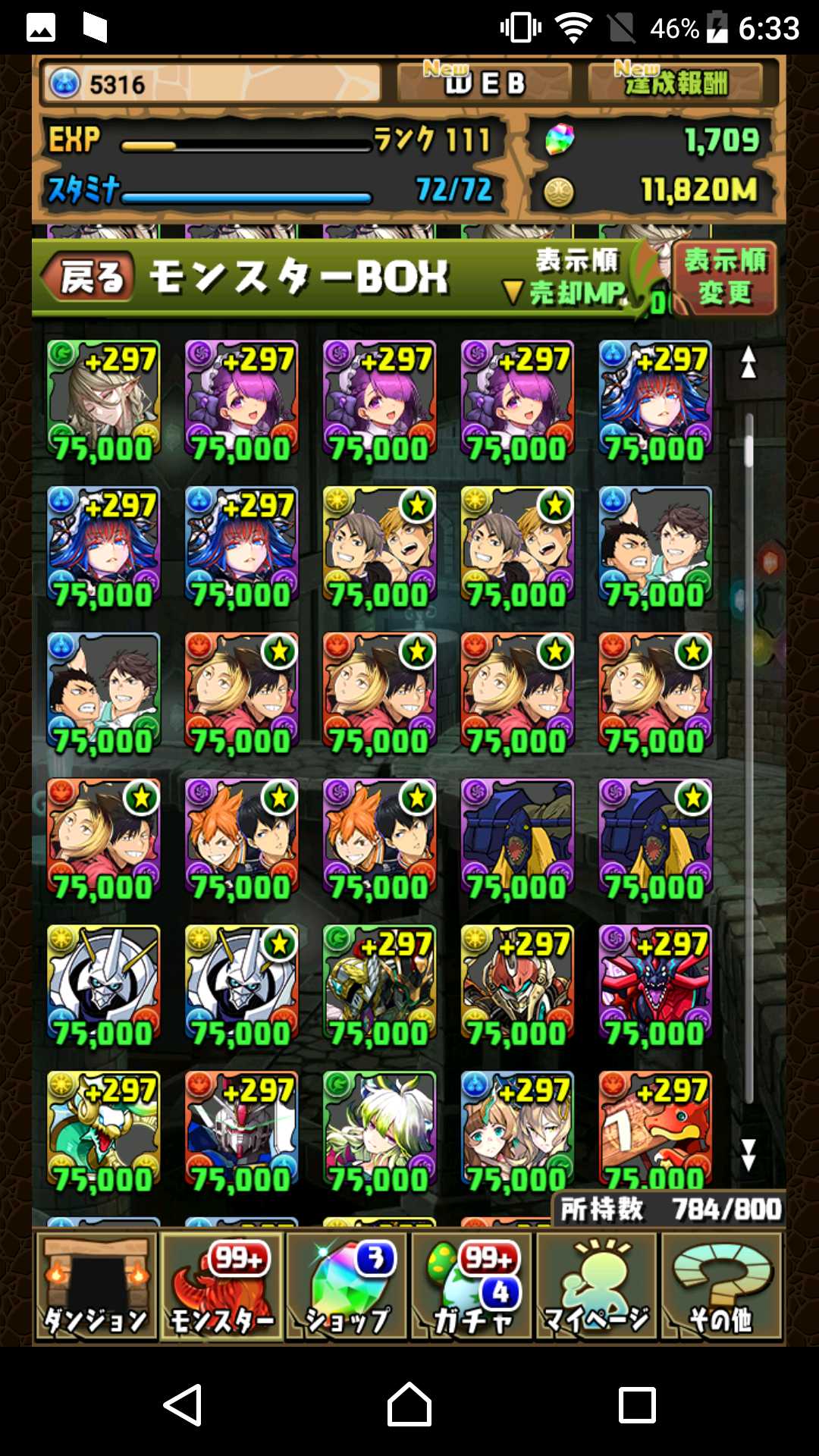
Task: Open the 達成報酬 achievement rewards button
Action: (675, 82)
